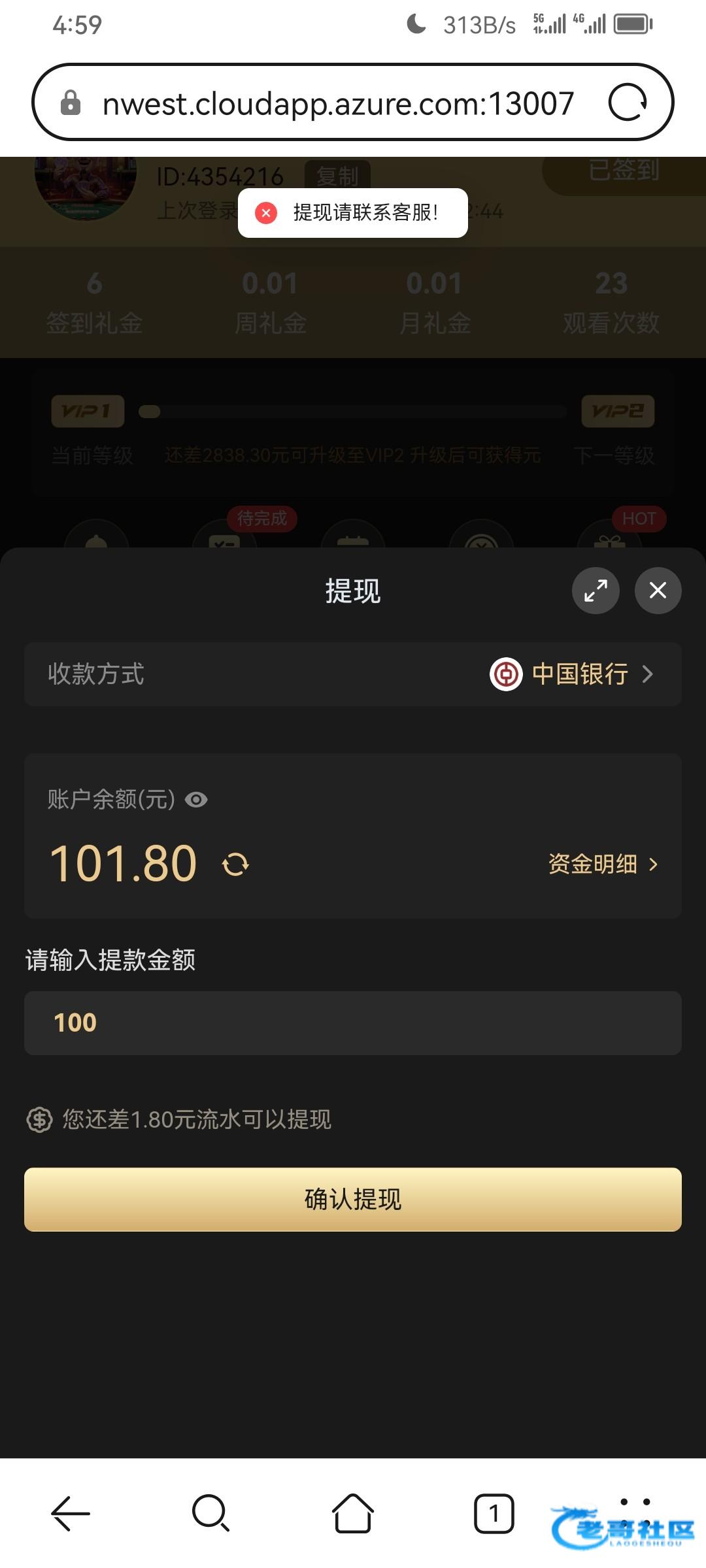706x1568 pixels.
Task: Tap the 确认提现 button
Action: (353, 1200)
